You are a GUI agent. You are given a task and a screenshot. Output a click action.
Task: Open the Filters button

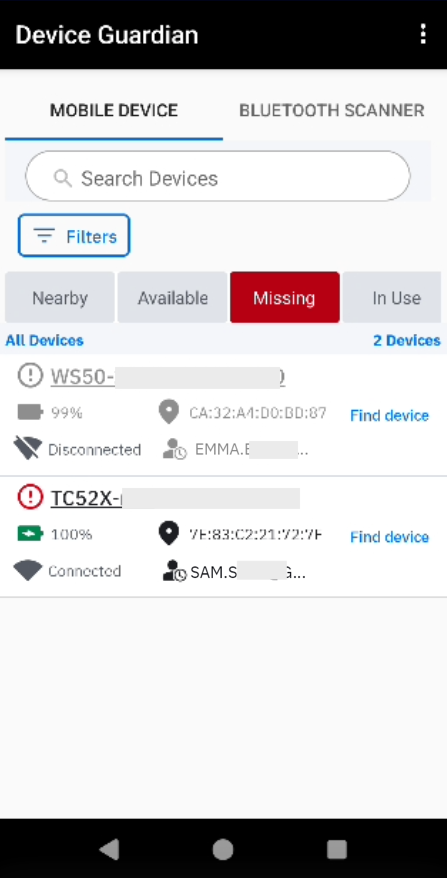pos(74,236)
